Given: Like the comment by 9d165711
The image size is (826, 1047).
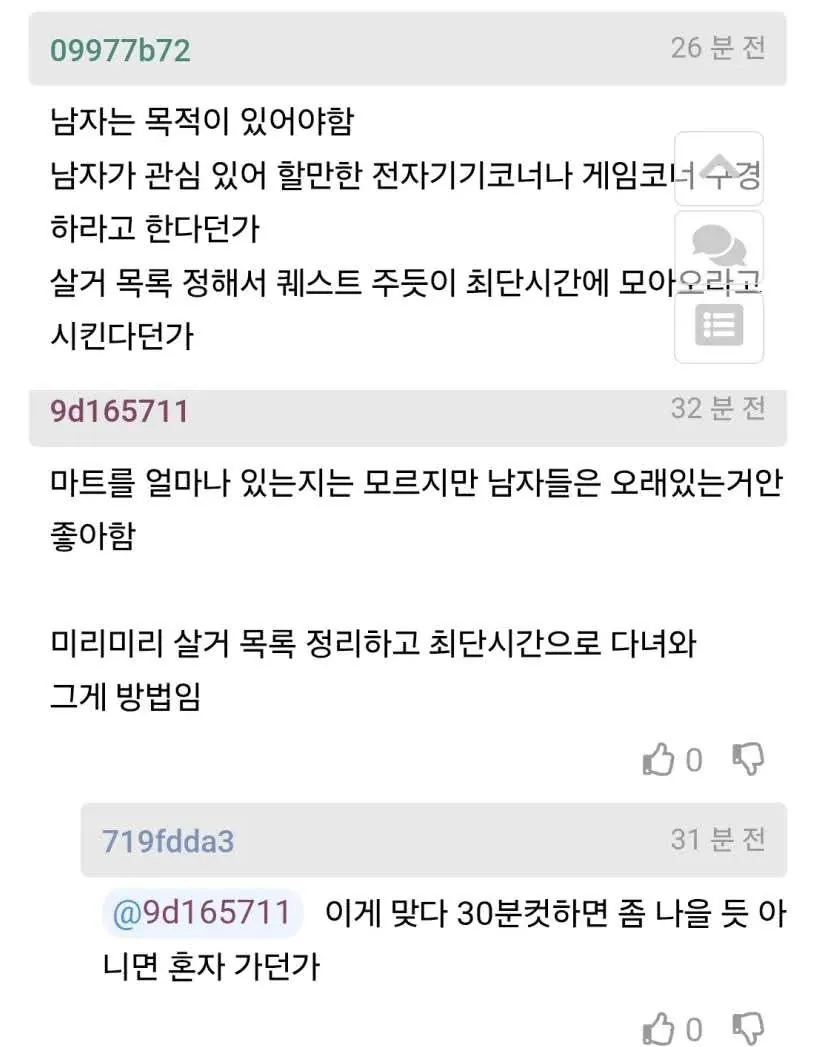Looking at the screenshot, I should tap(658, 761).
